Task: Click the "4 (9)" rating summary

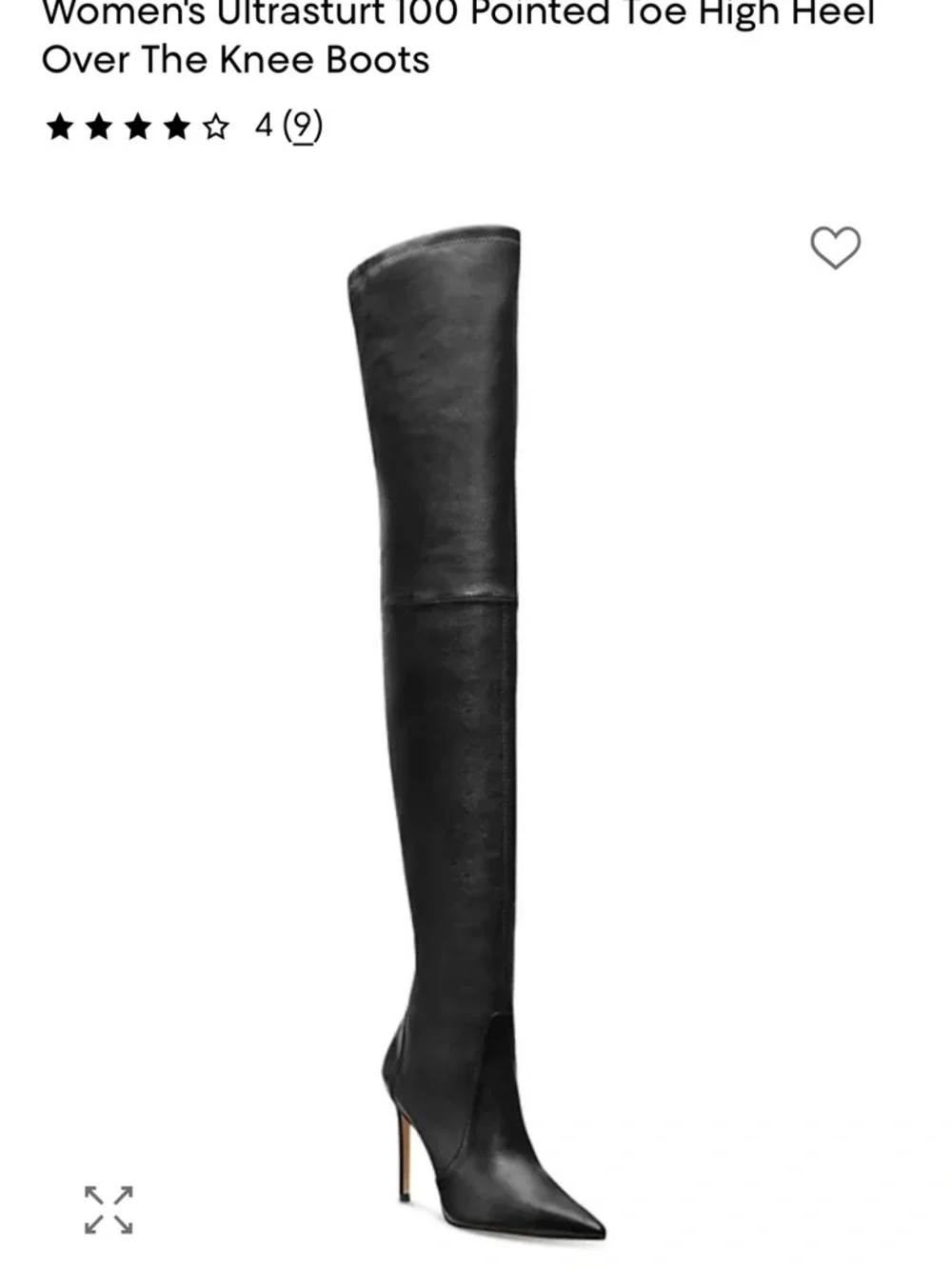Action: [285, 125]
